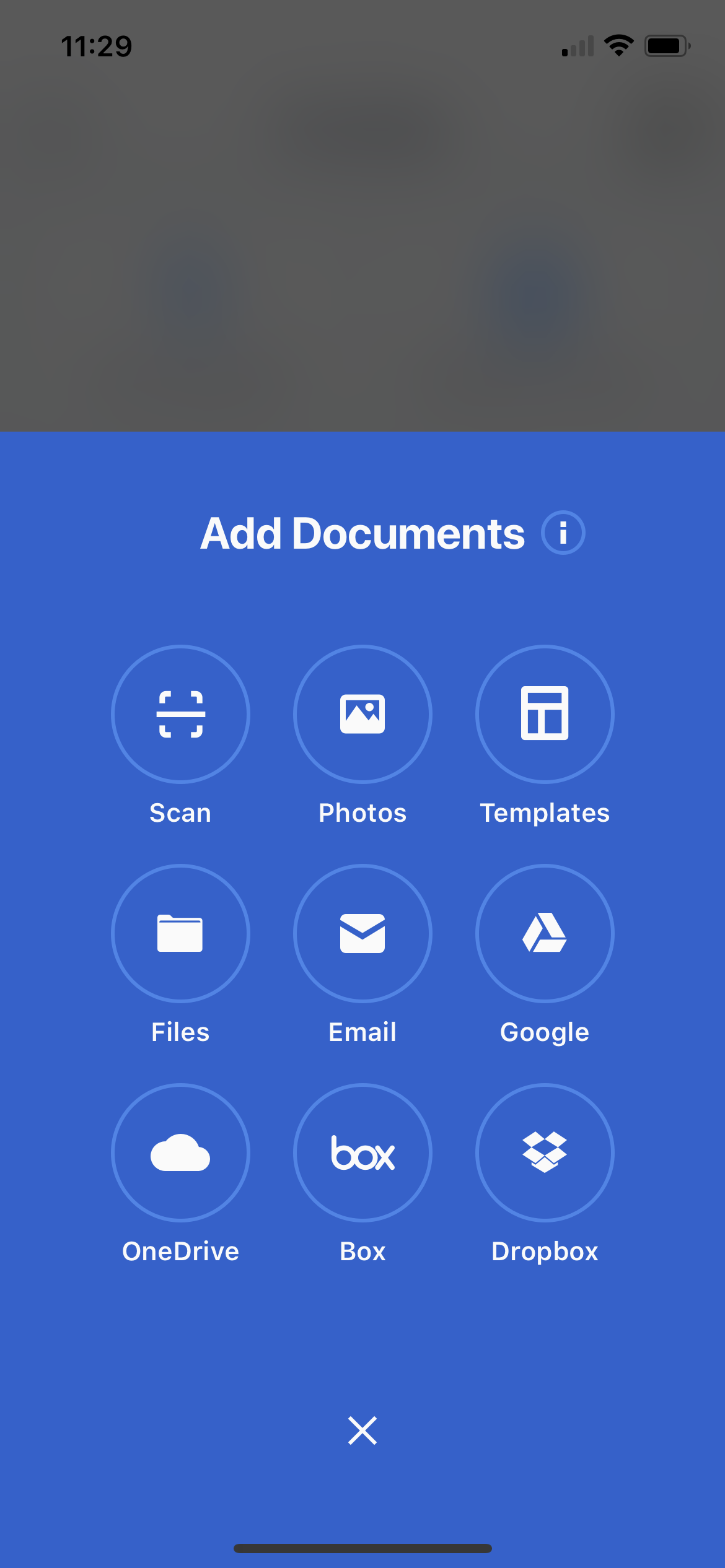
Task: Open Photos to import an image
Action: click(x=362, y=715)
